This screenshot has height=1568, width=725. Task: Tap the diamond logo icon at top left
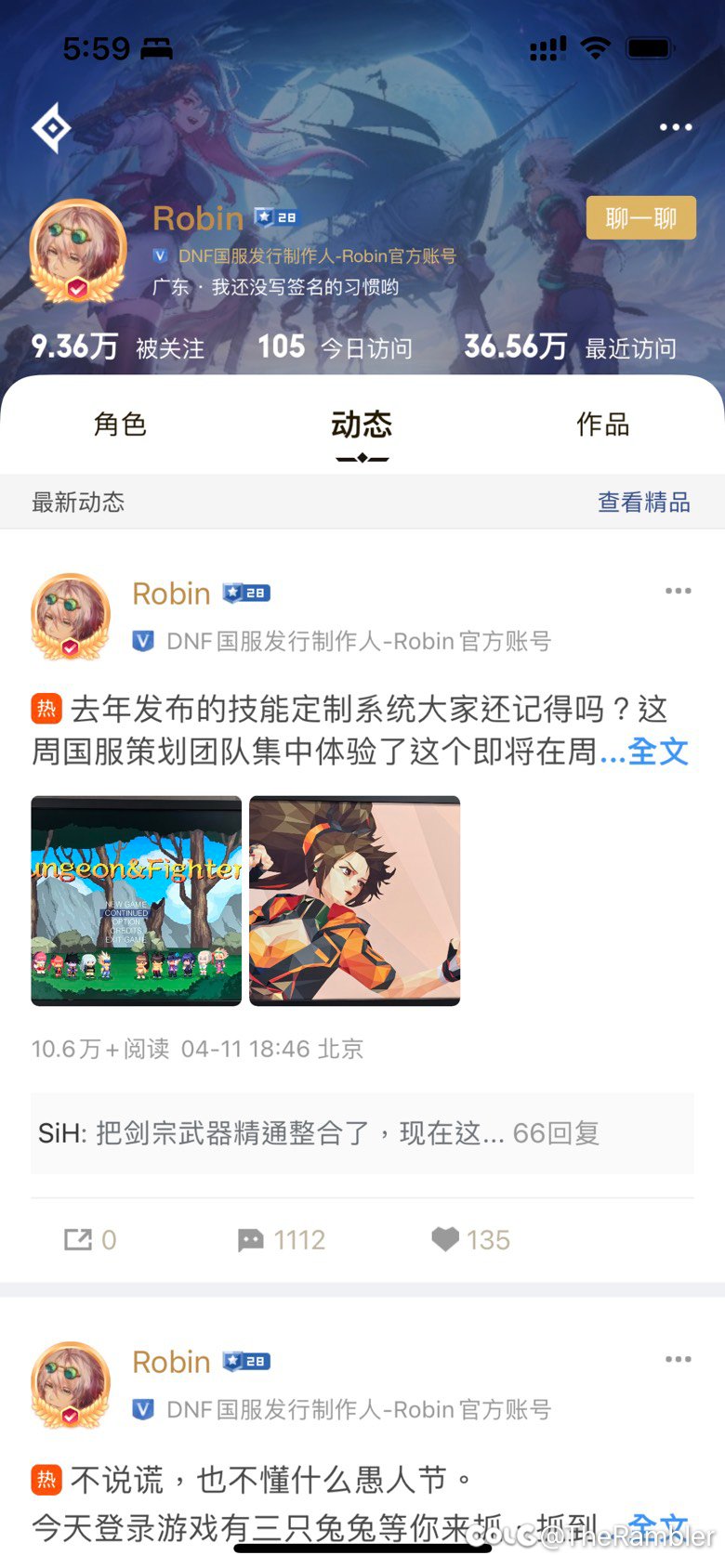tap(52, 128)
